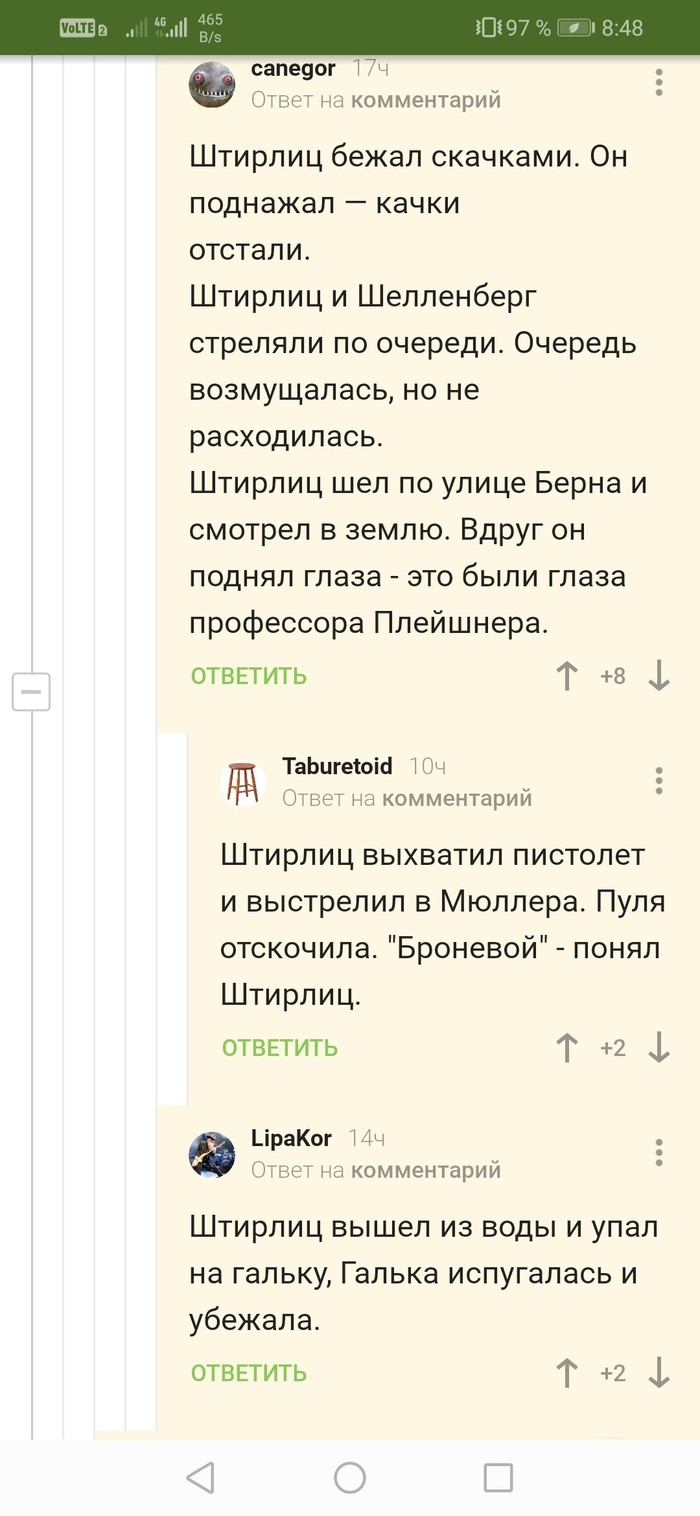Open the "комментарий" link under LipaKor

click(x=426, y=1170)
